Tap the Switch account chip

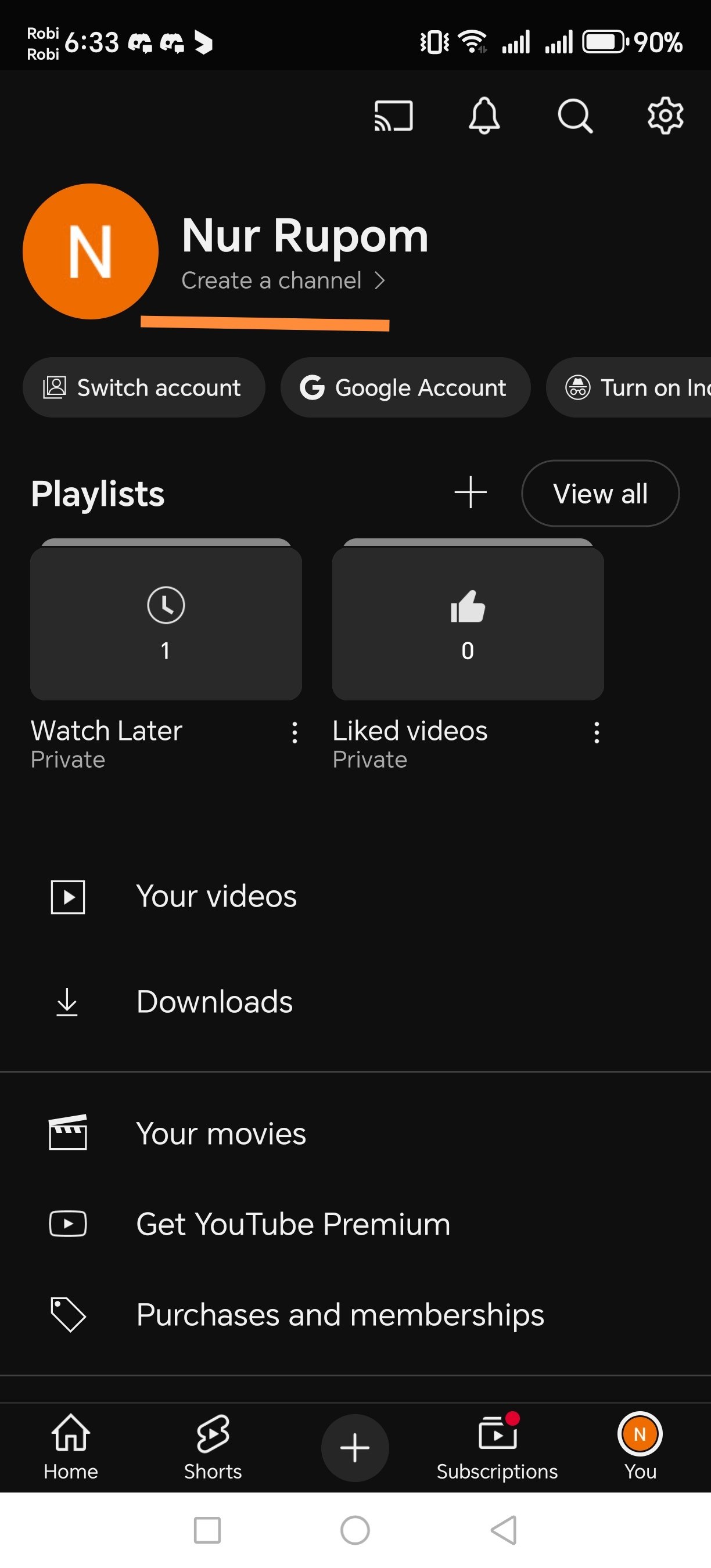(x=143, y=388)
